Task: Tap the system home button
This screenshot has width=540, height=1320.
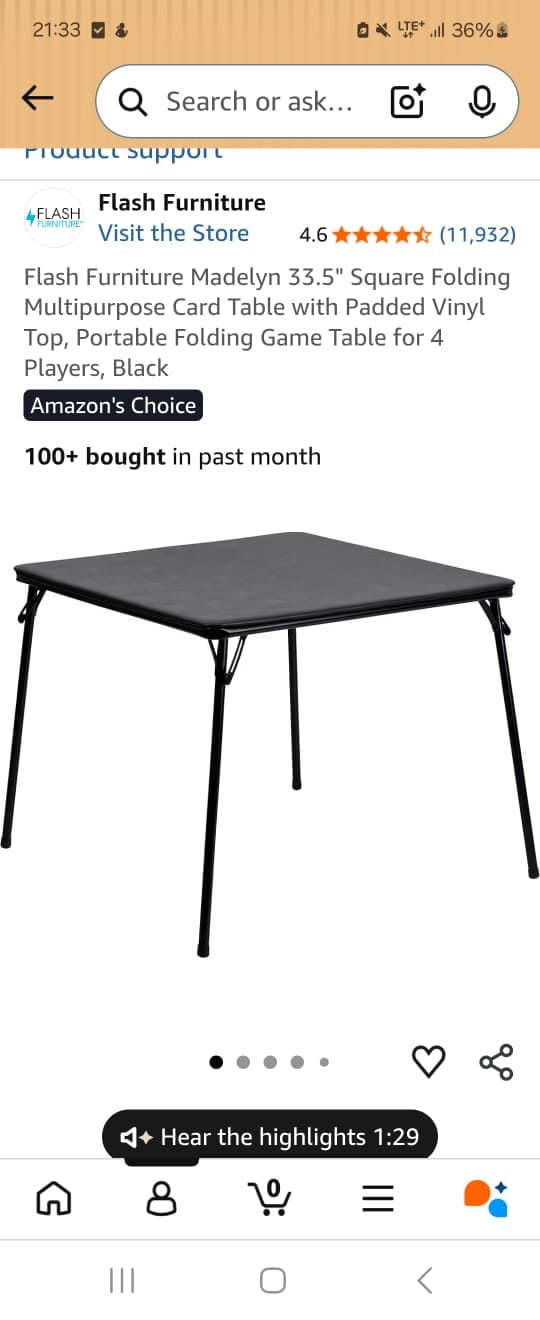Action: (273, 1280)
